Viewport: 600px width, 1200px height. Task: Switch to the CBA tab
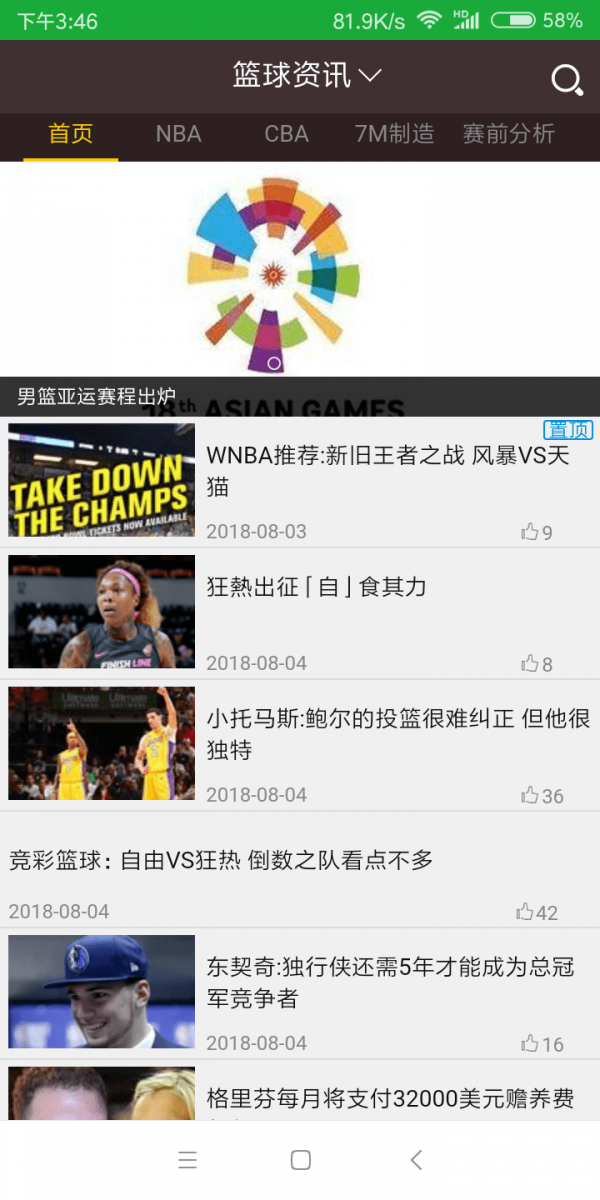pos(286,134)
